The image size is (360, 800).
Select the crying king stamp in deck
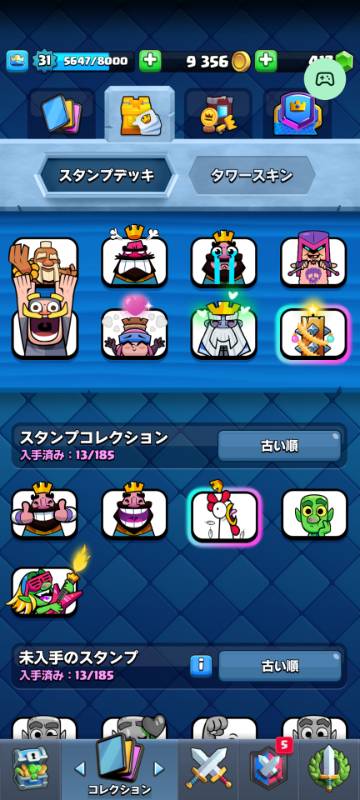[224, 259]
